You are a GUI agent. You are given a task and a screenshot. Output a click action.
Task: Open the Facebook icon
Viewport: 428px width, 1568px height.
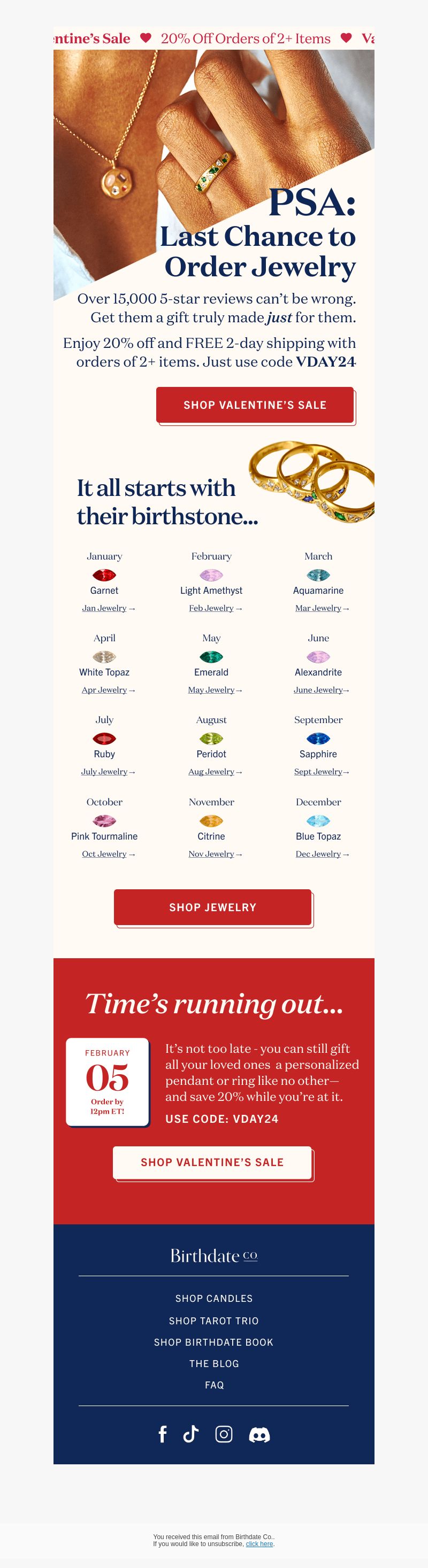[x=163, y=1434]
